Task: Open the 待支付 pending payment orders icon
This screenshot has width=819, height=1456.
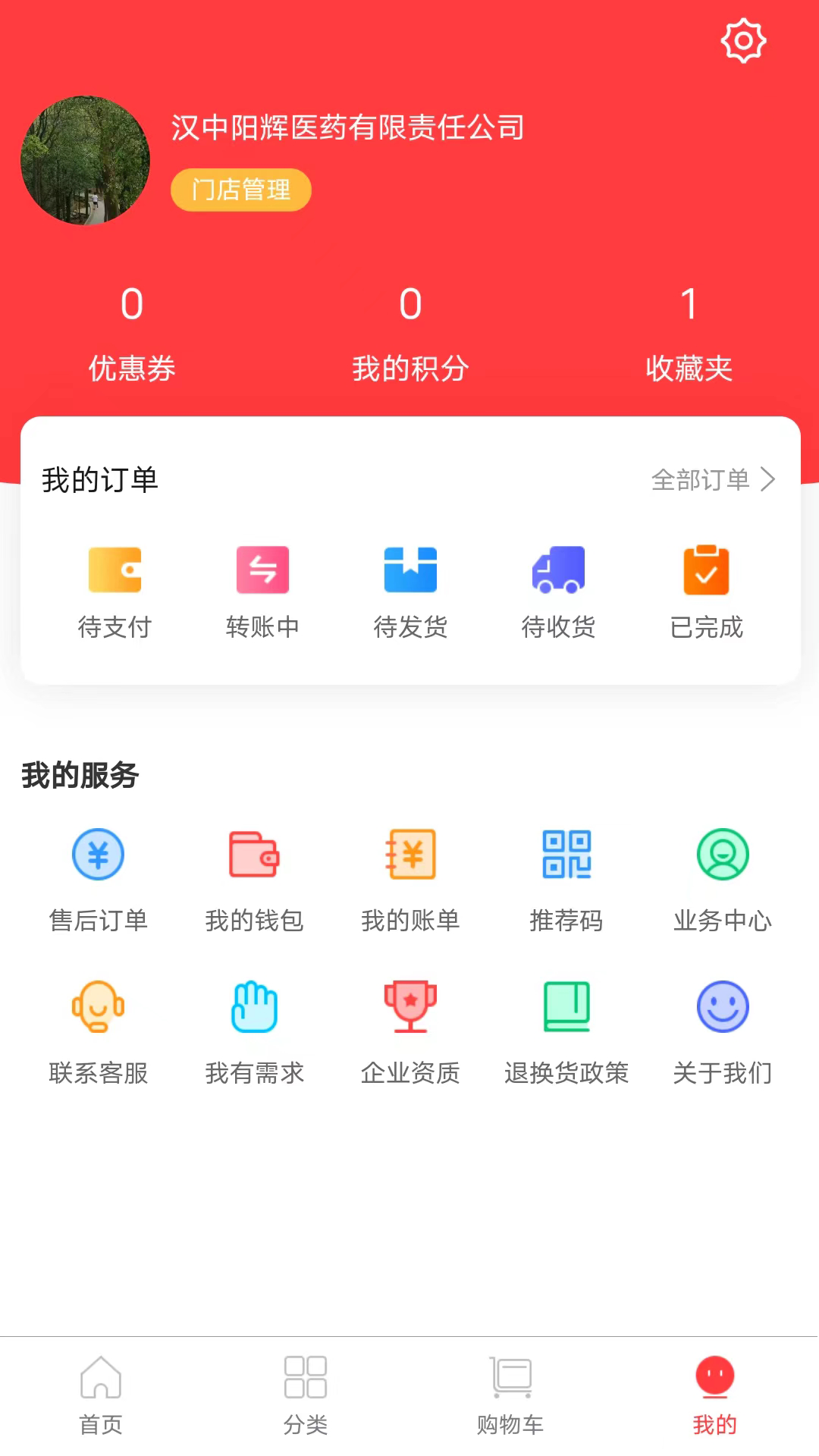Action: pyautogui.click(x=115, y=570)
